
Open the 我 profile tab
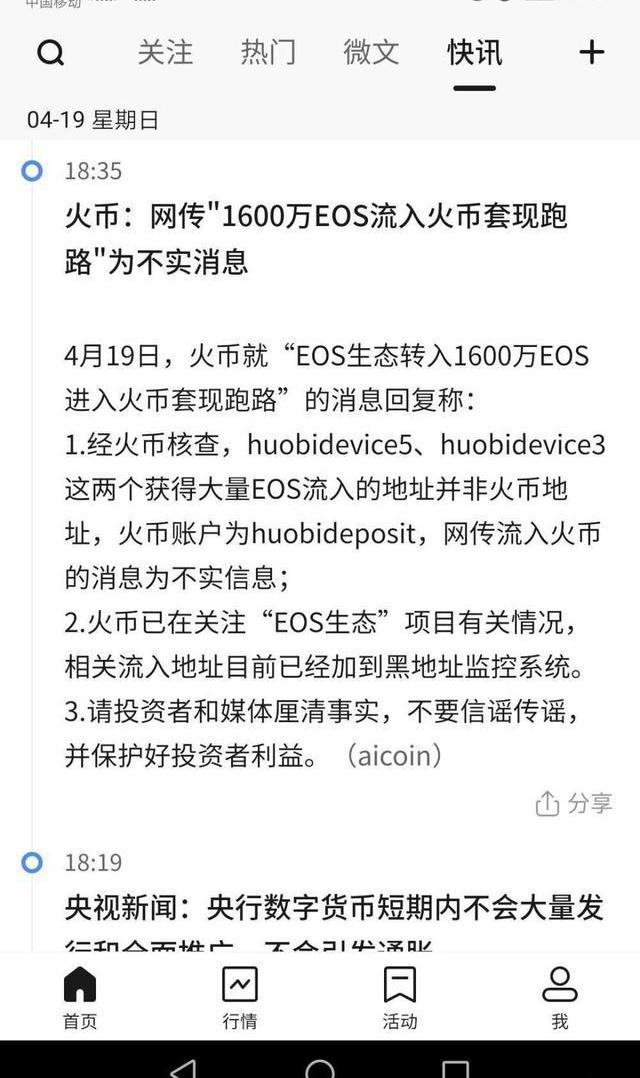[x=560, y=997]
